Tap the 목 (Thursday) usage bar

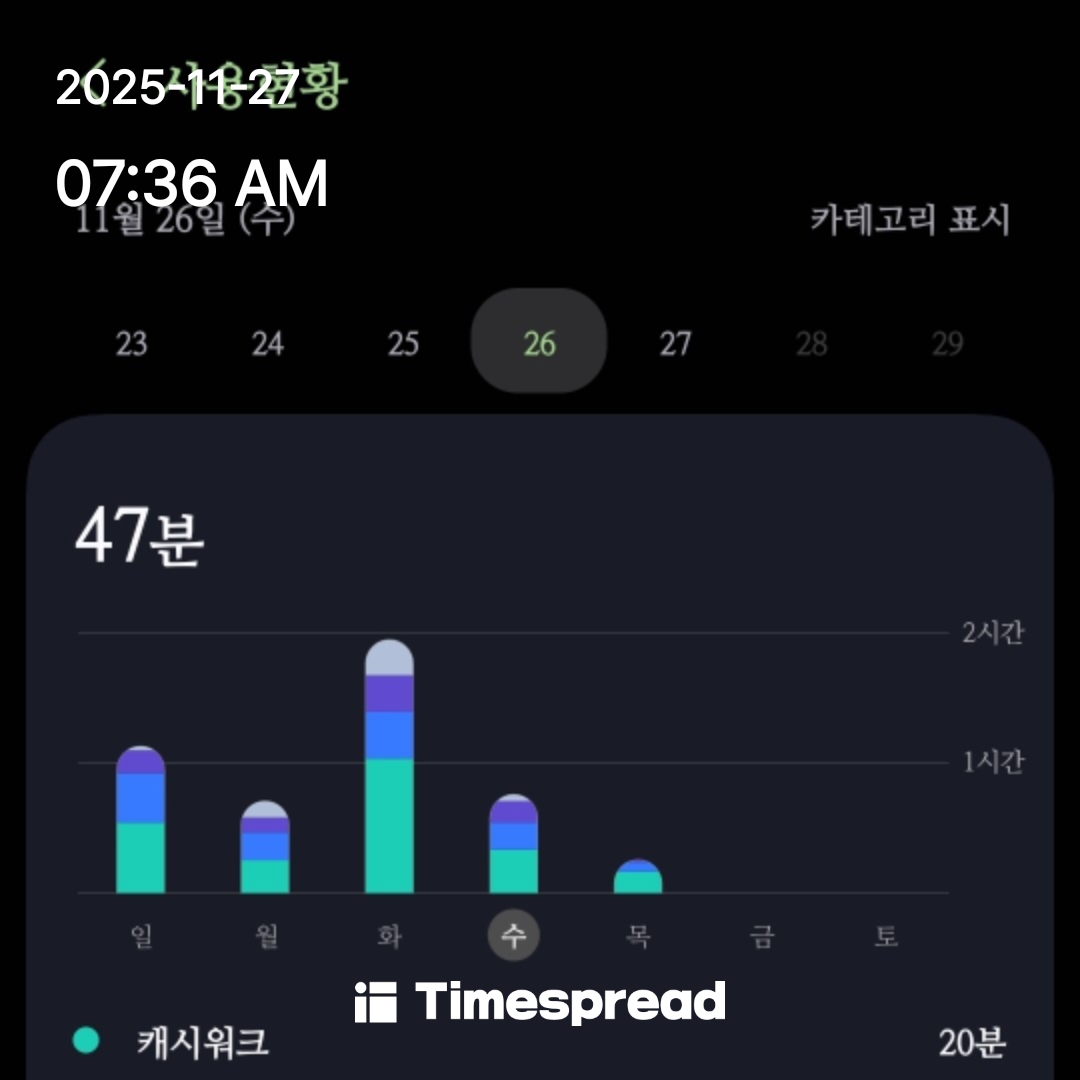[637, 877]
